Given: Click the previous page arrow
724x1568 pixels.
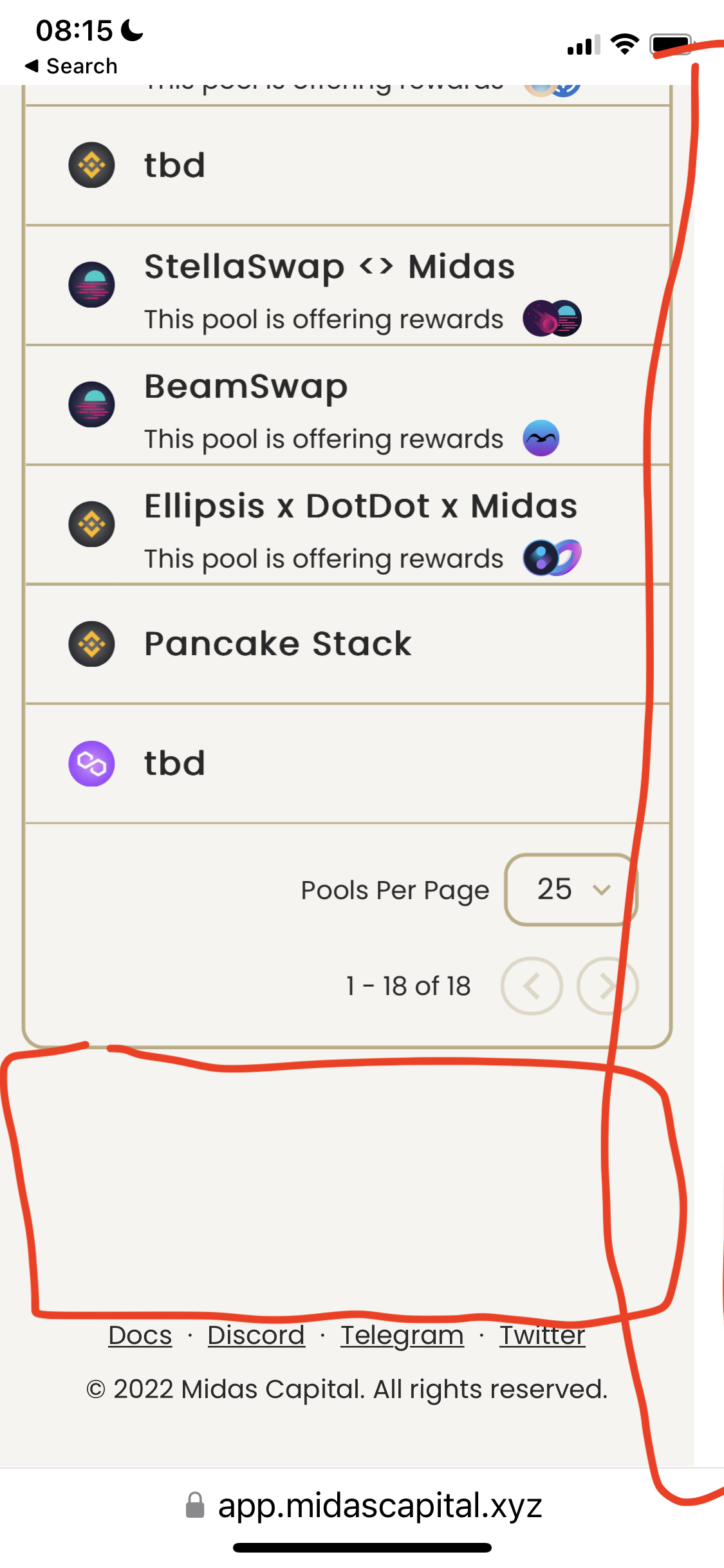Looking at the screenshot, I should point(531,985).
